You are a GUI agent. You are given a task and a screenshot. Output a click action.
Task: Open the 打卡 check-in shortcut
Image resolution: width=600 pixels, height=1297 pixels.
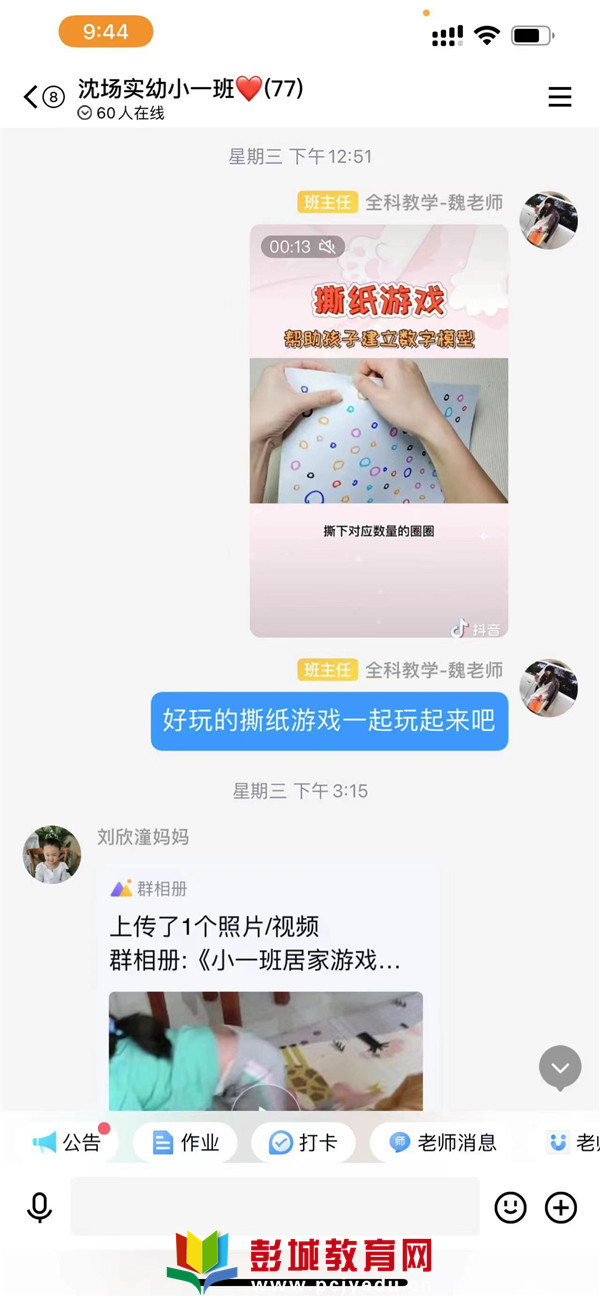coord(304,1142)
